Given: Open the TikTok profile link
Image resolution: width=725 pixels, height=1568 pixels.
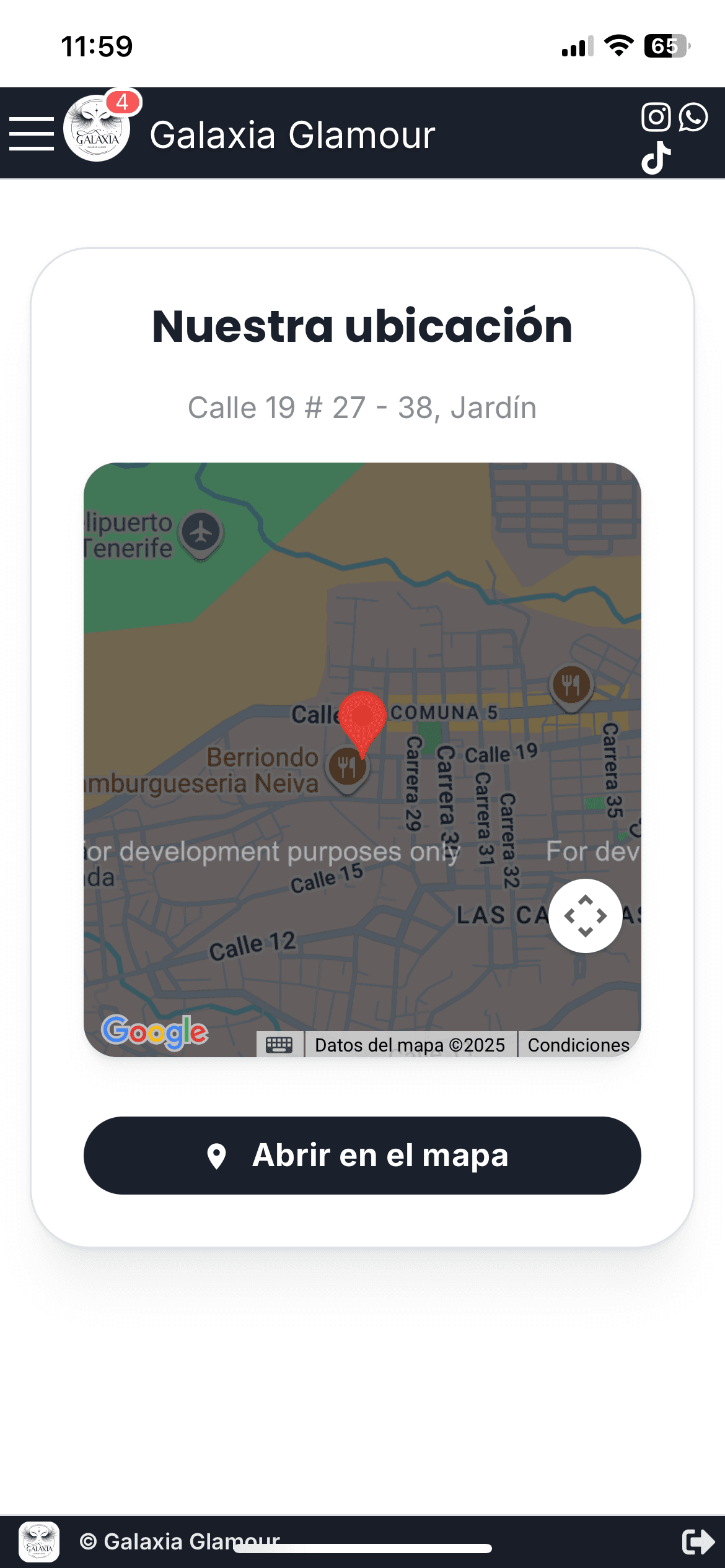Looking at the screenshot, I should point(656,158).
